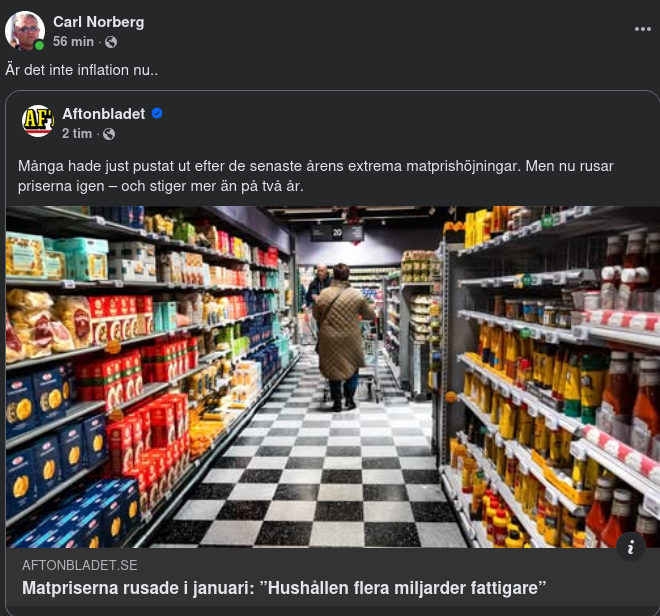The height and width of the screenshot is (616, 660).
Task: Open the post overflow menu
Action: [642, 29]
